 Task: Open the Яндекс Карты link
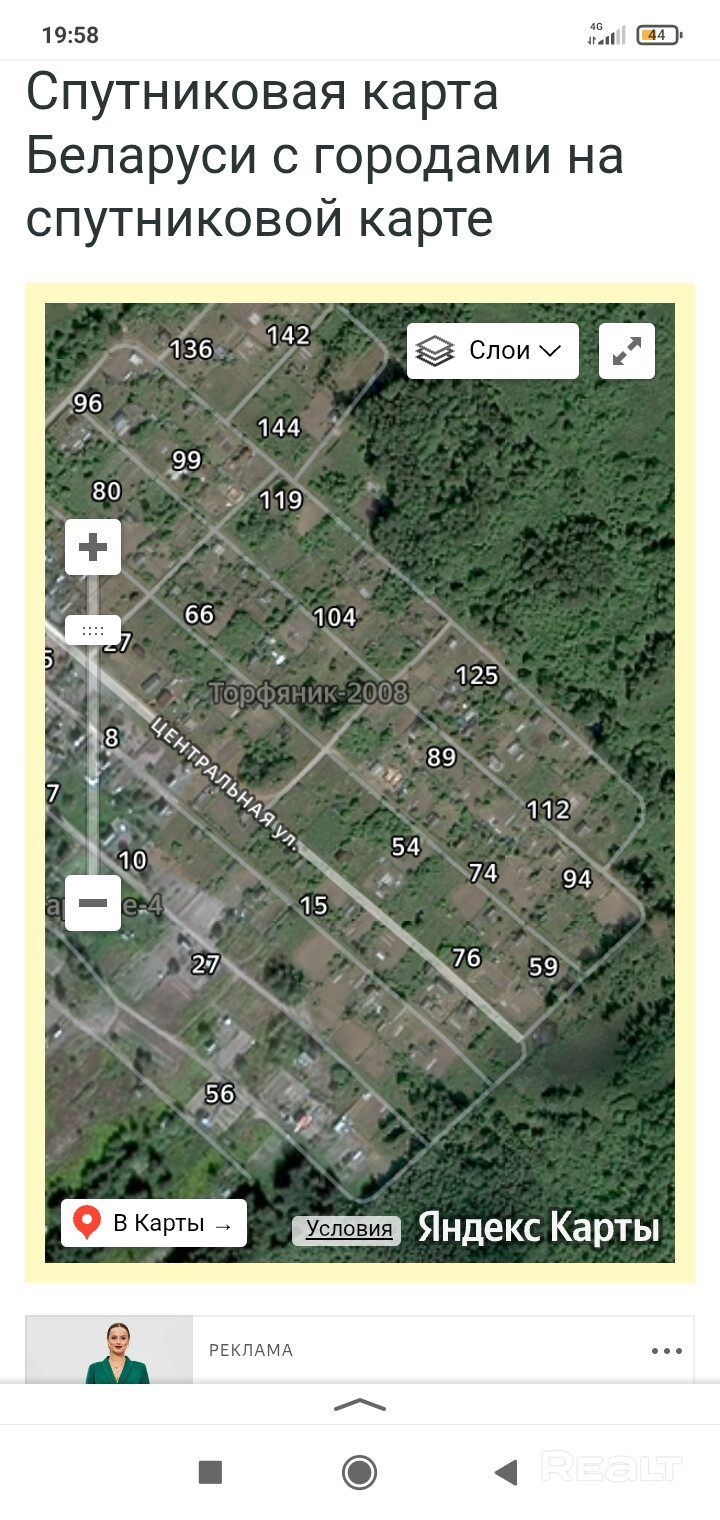(539, 1227)
